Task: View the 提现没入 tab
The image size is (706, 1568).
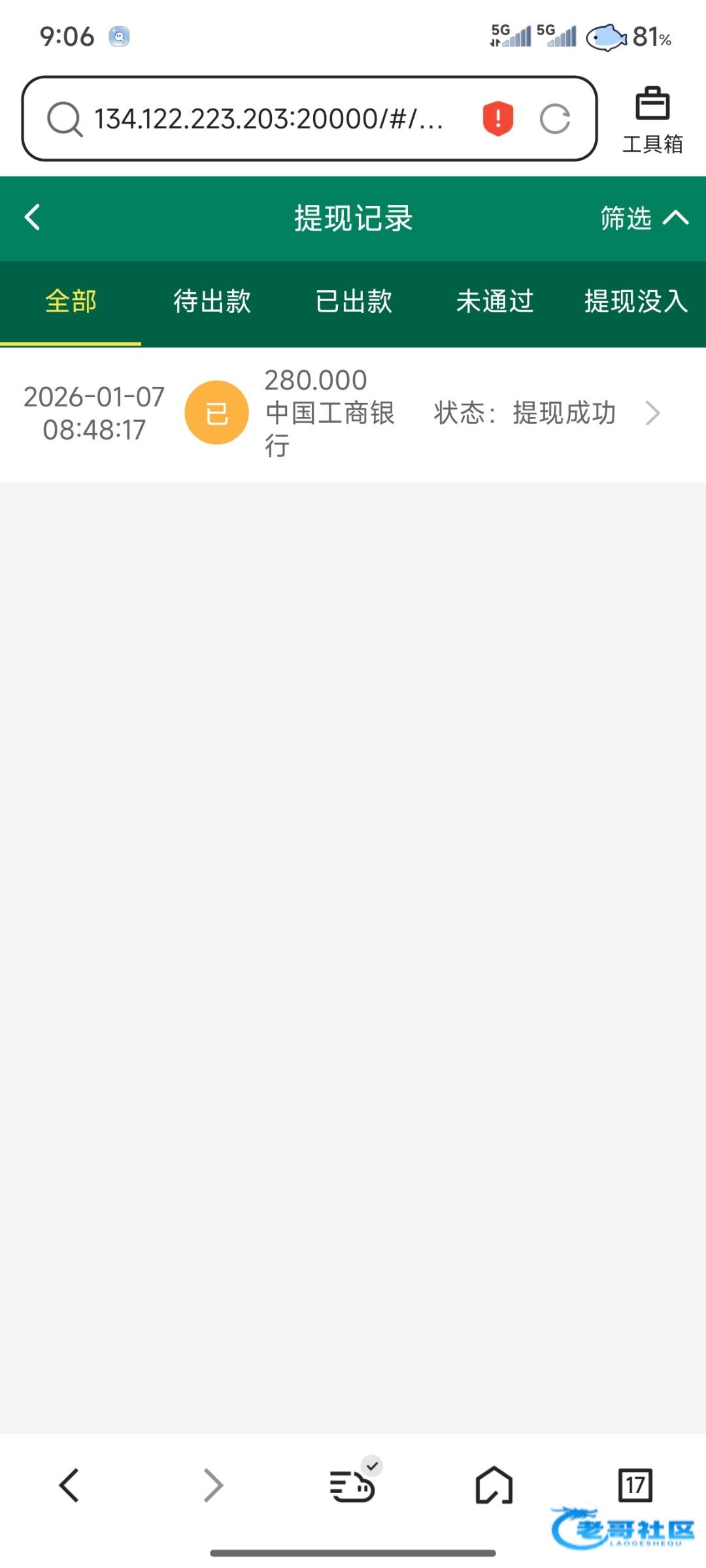Action: pos(635,302)
